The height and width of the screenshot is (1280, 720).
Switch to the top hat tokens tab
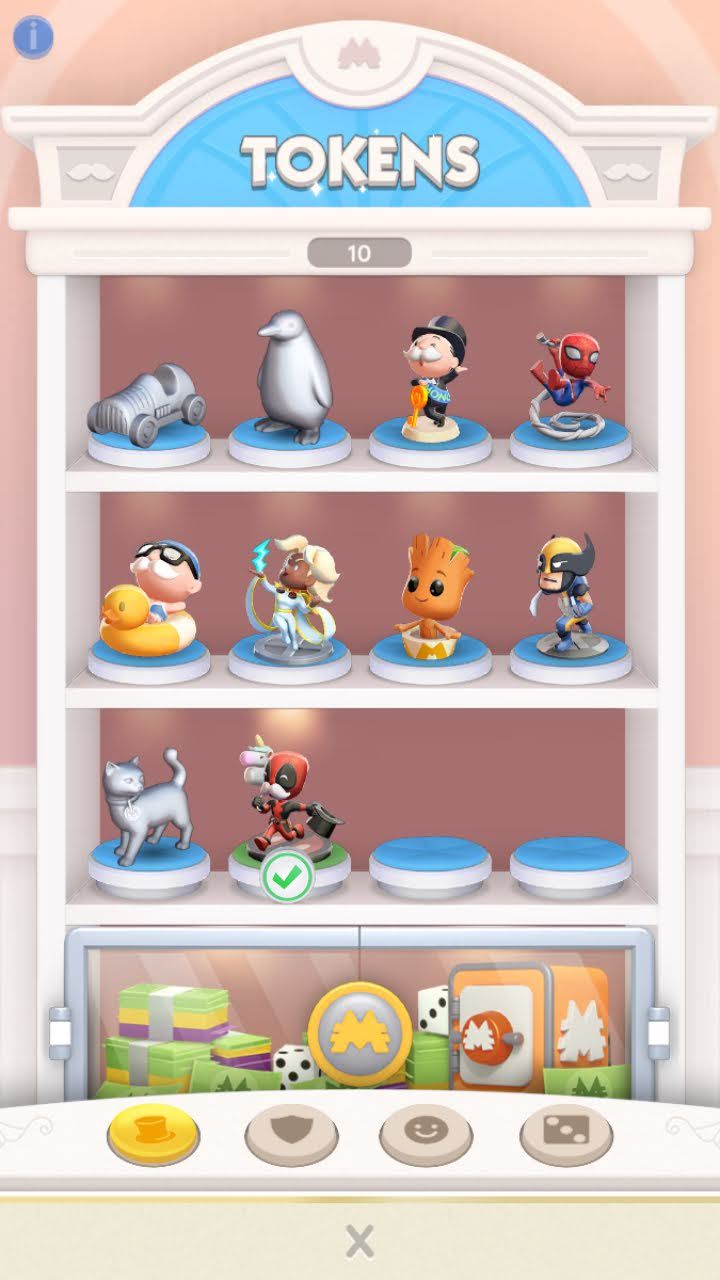coord(153,1133)
